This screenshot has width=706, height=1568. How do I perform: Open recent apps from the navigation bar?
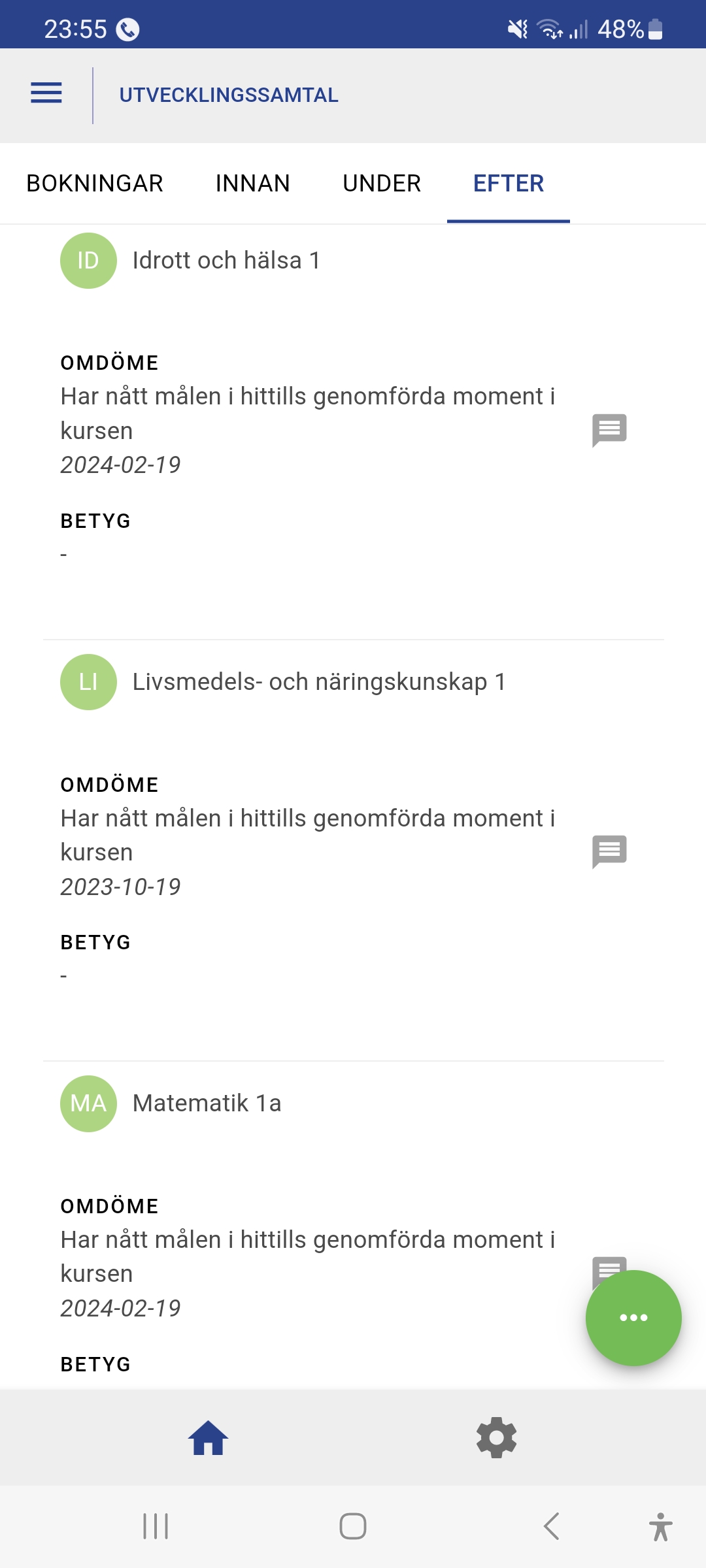156,1526
